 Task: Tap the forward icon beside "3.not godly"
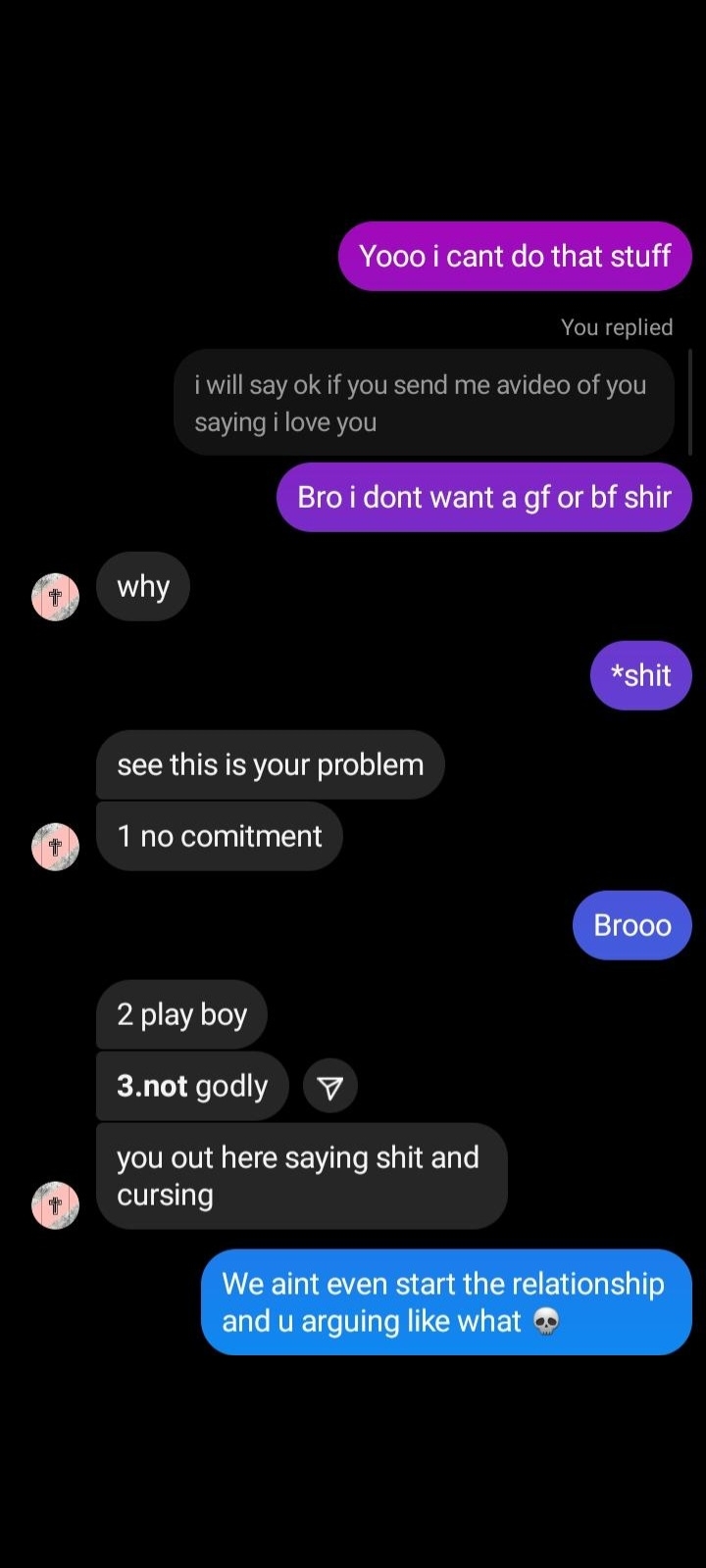pyautogui.click(x=330, y=1087)
